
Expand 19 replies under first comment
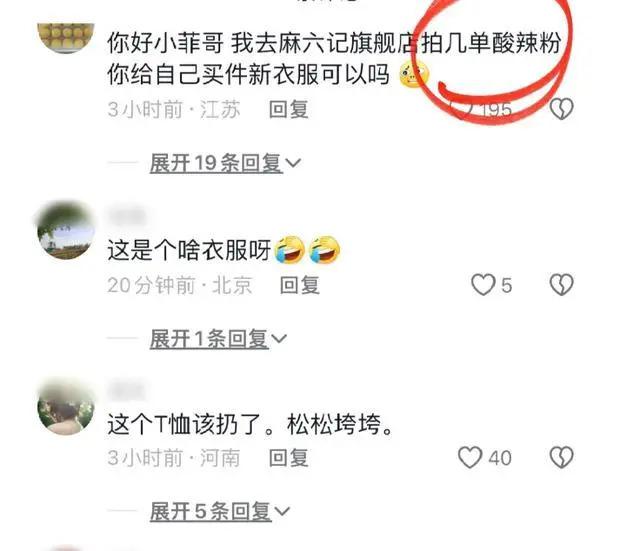pos(225,163)
